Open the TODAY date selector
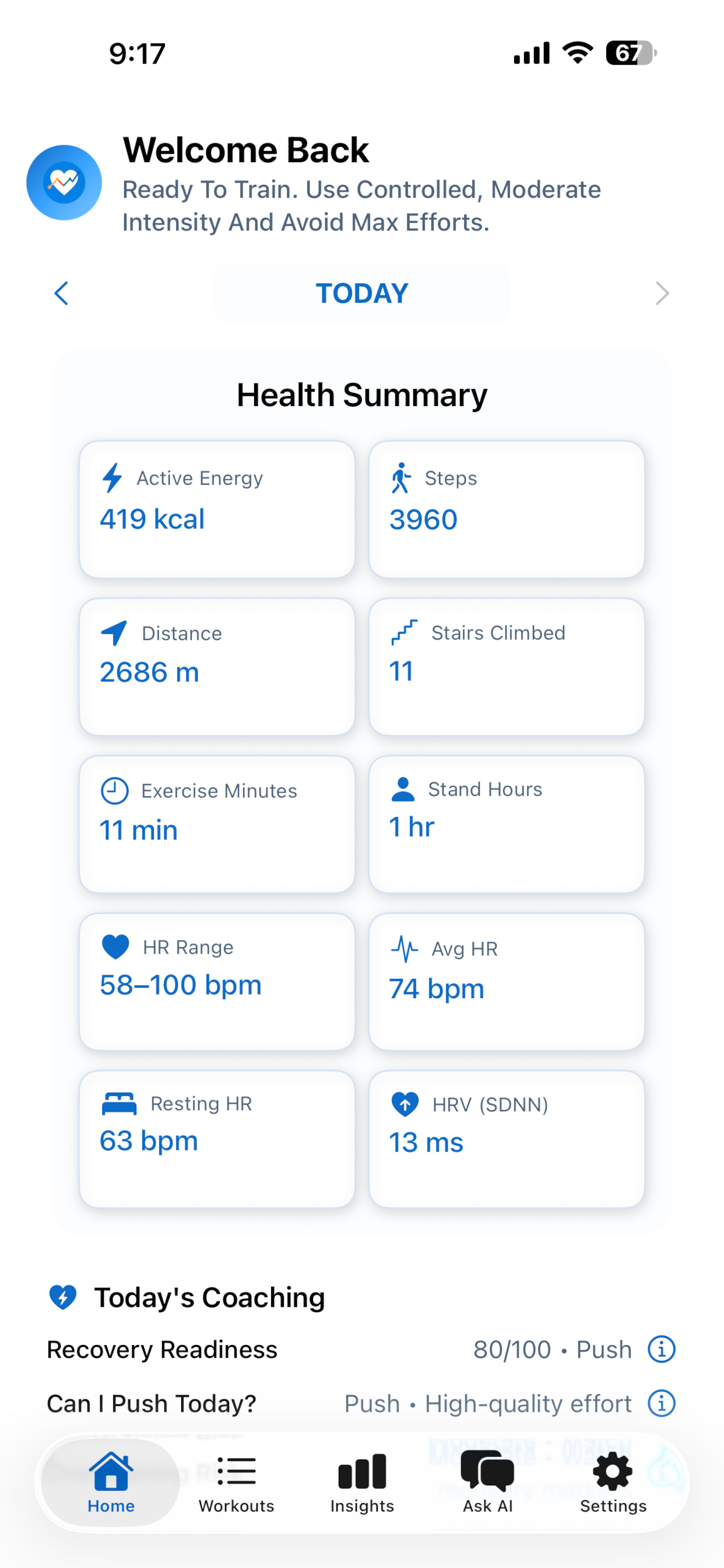The width and height of the screenshot is (724, 1568). coord(361,293)
